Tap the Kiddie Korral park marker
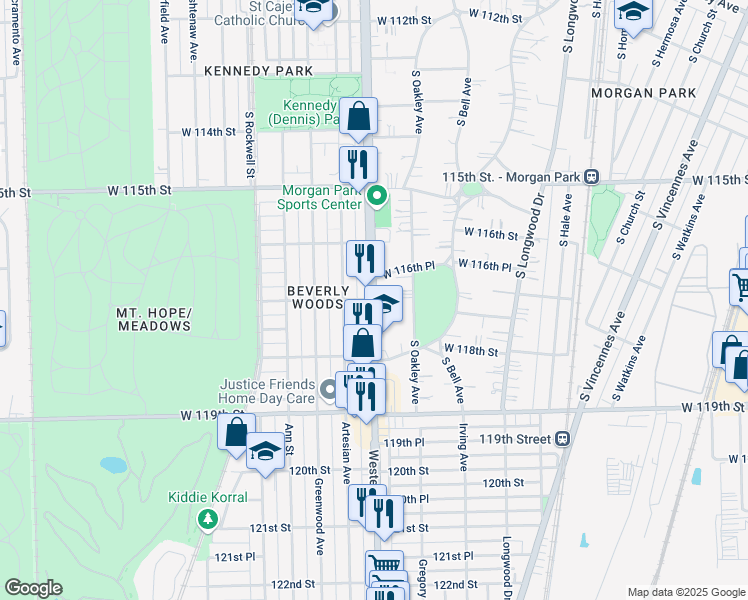The width and height of the screenshot is (748, 600). [x=208, y=518]
